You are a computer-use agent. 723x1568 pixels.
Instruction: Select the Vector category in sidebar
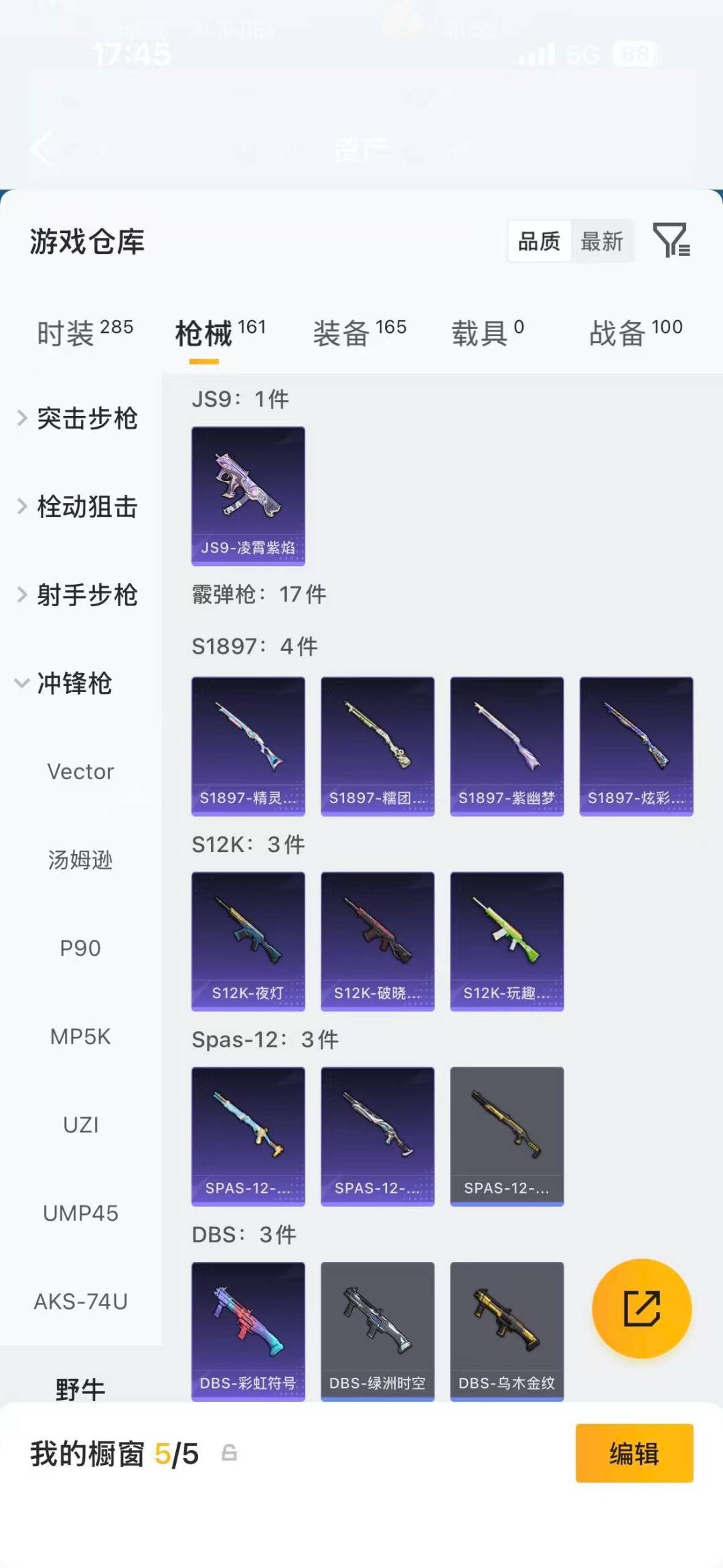[80, 772]
